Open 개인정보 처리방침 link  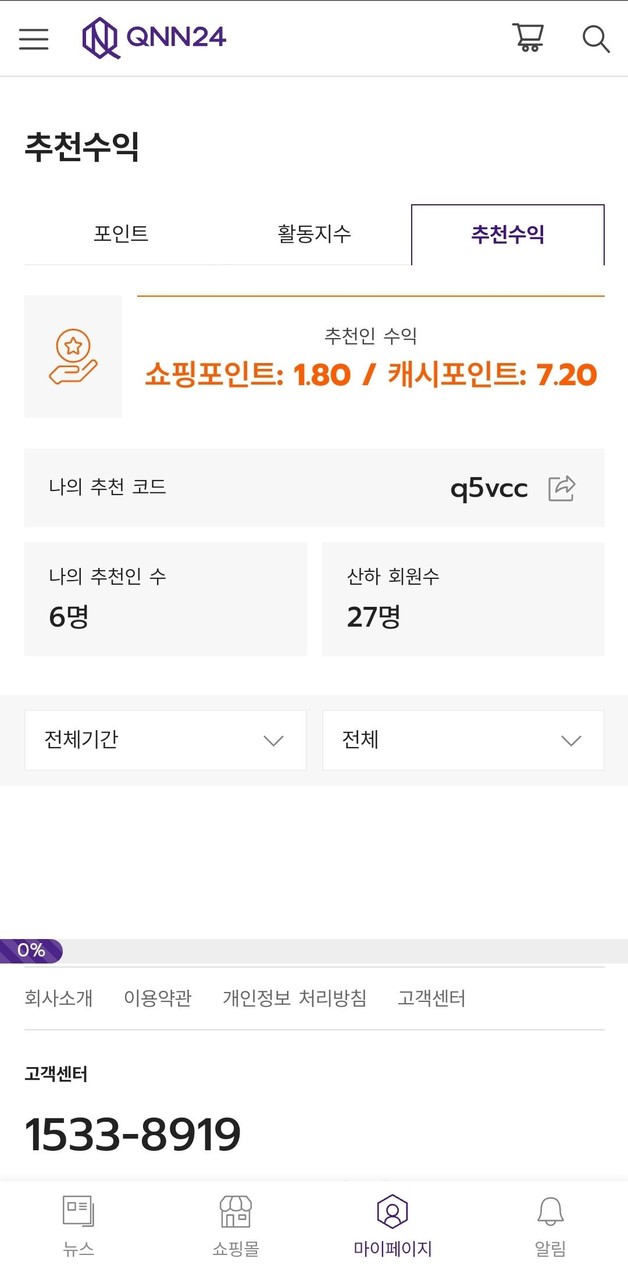pos(294,998)
